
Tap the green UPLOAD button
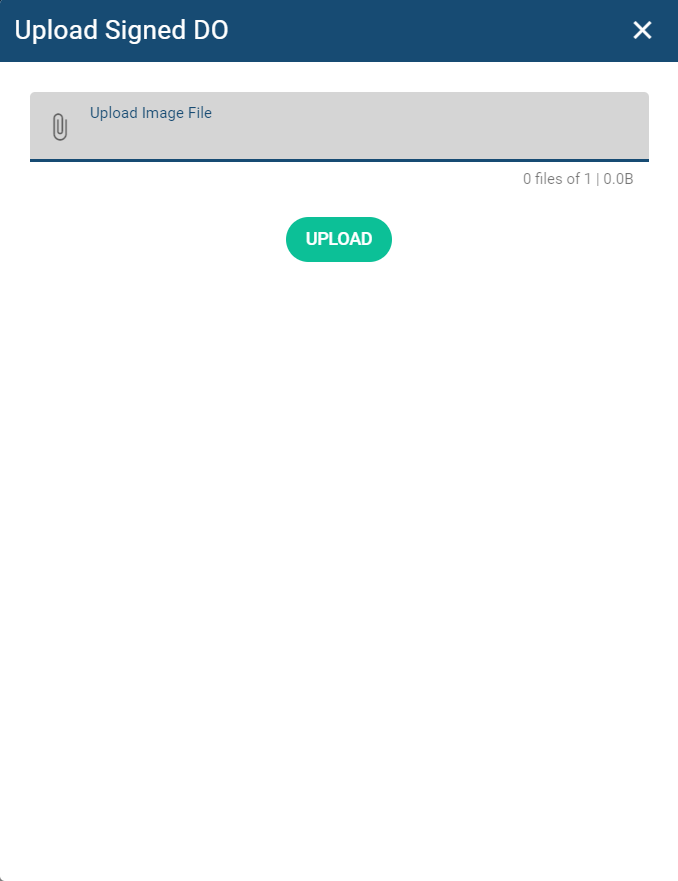[339, 240]
